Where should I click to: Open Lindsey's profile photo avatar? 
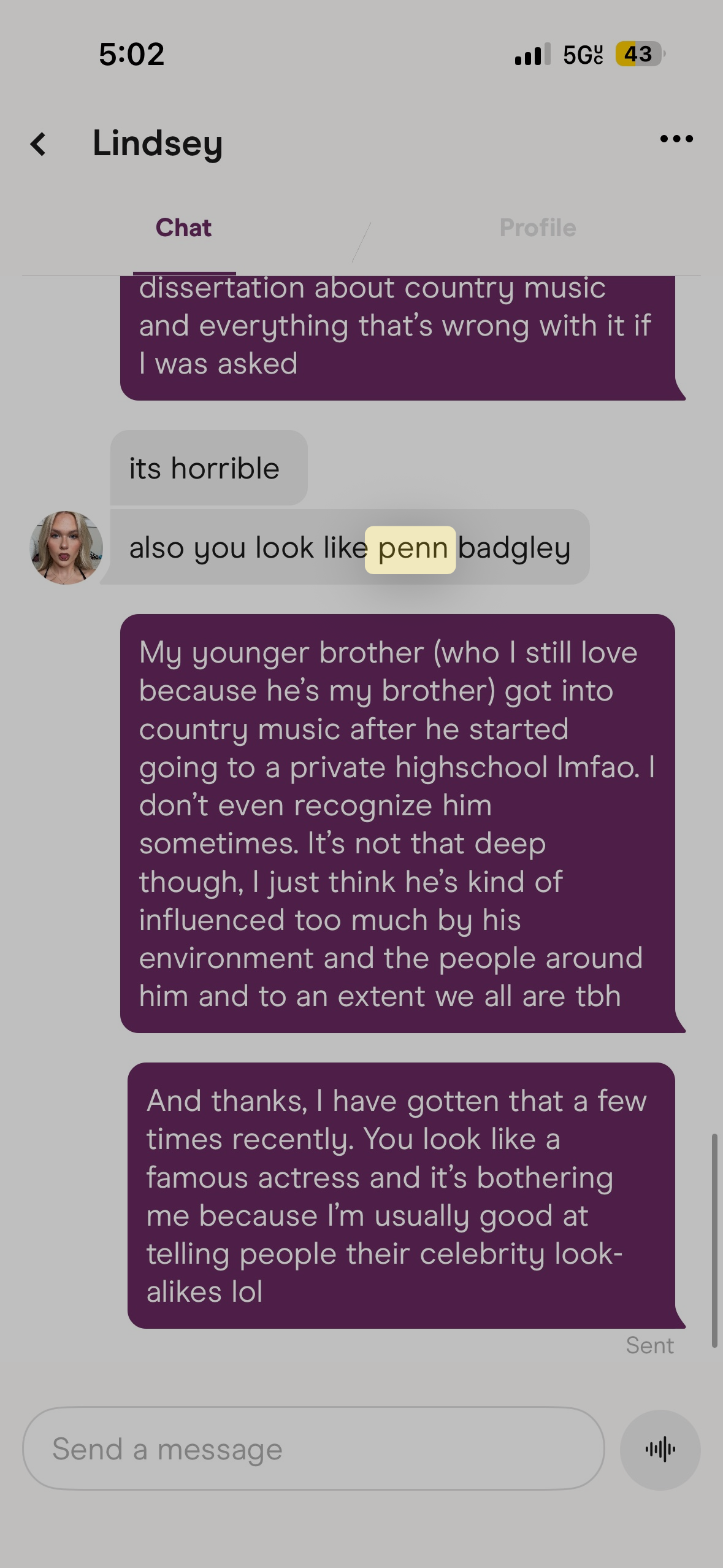click(66, 547)
